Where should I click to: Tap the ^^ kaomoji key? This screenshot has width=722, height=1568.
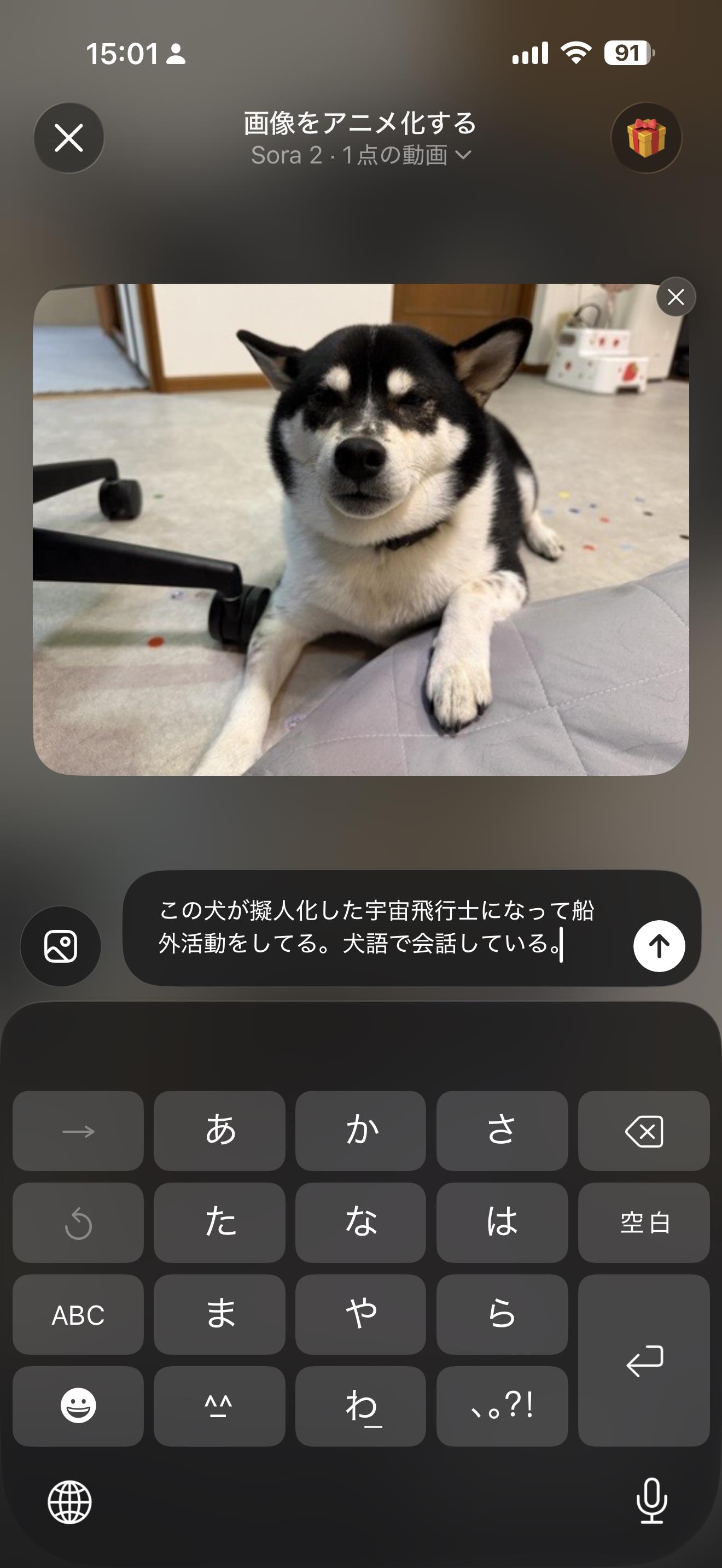click(220, 1406)
